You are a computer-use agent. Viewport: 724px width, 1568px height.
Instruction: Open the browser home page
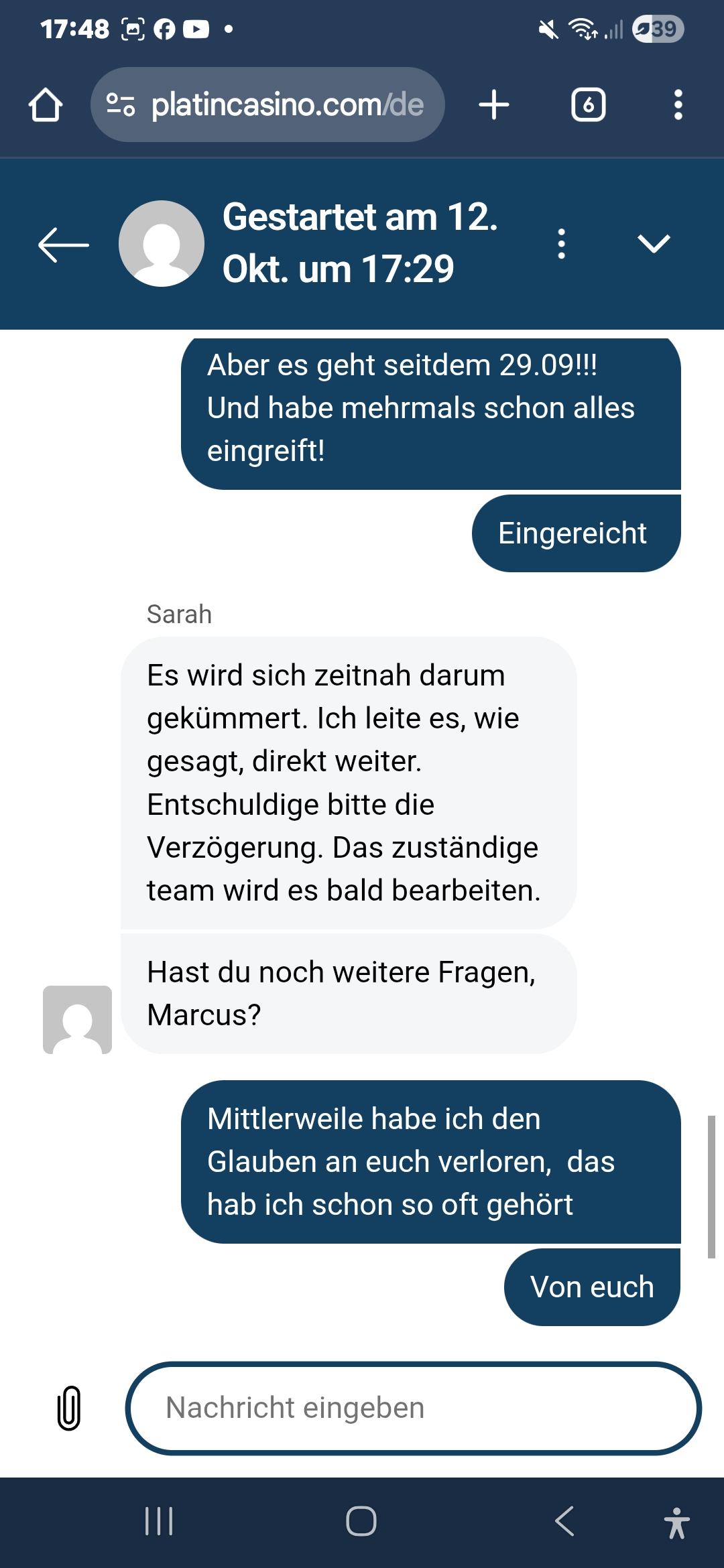46,105
